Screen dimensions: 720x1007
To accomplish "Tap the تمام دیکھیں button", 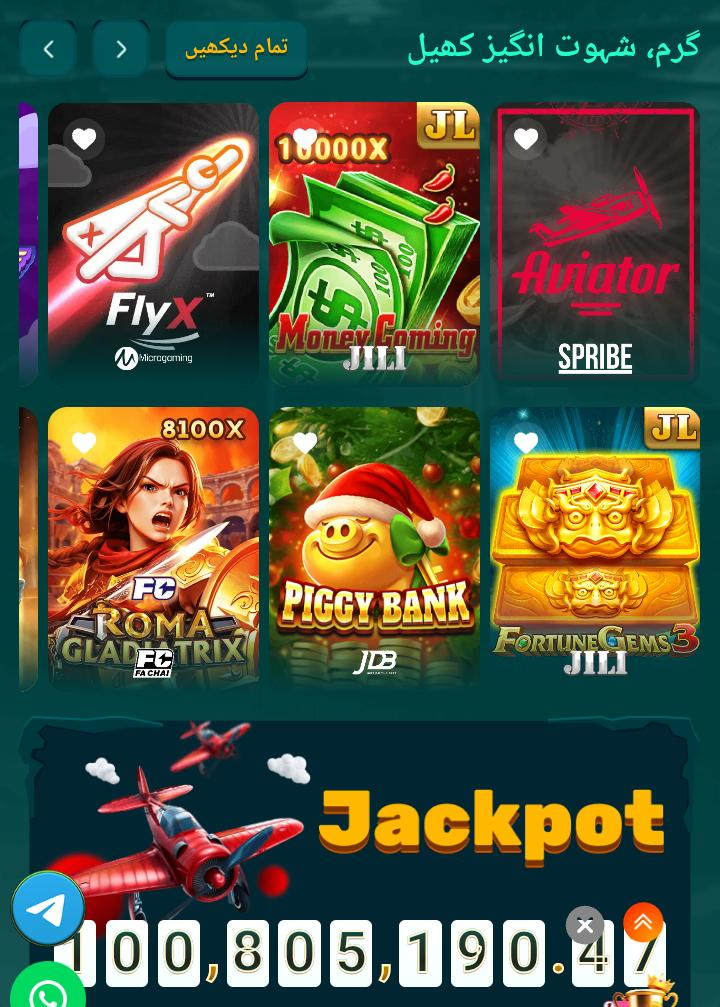I will tap(236, 49).
